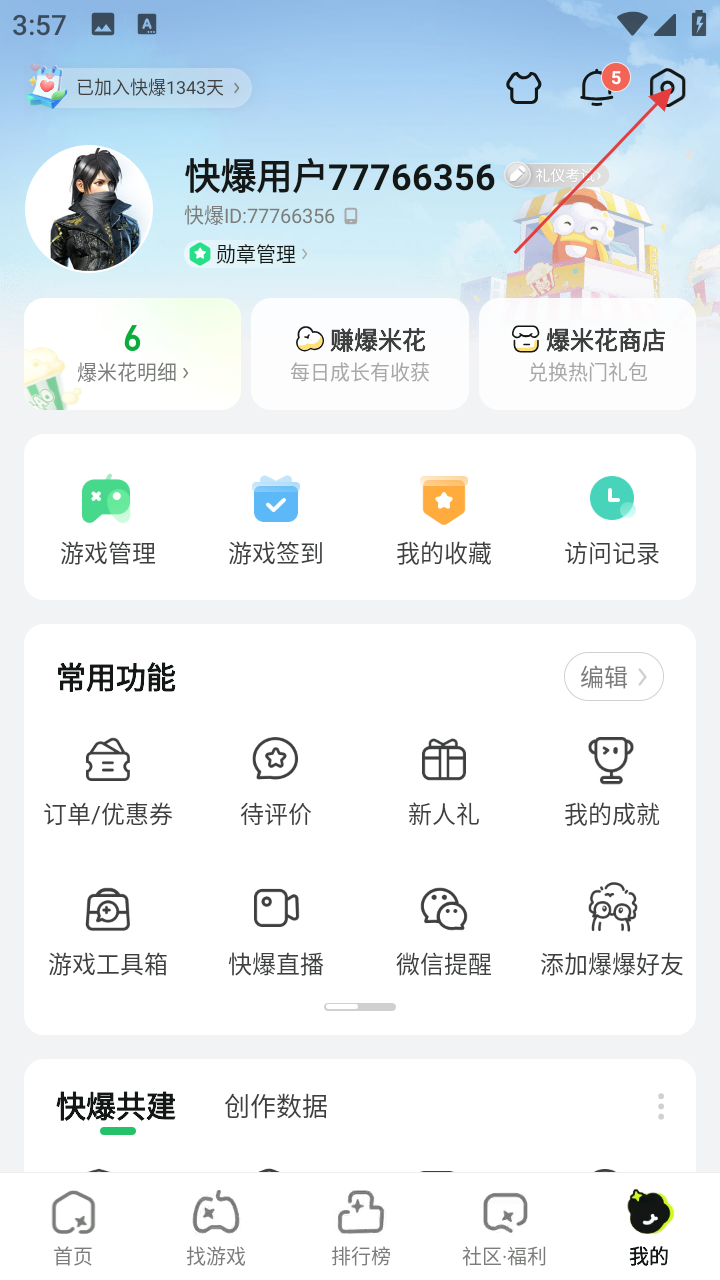The width and height of the screenshot is (720, 1280).
Task: Open the notifications bell
Action: [597, 88]
